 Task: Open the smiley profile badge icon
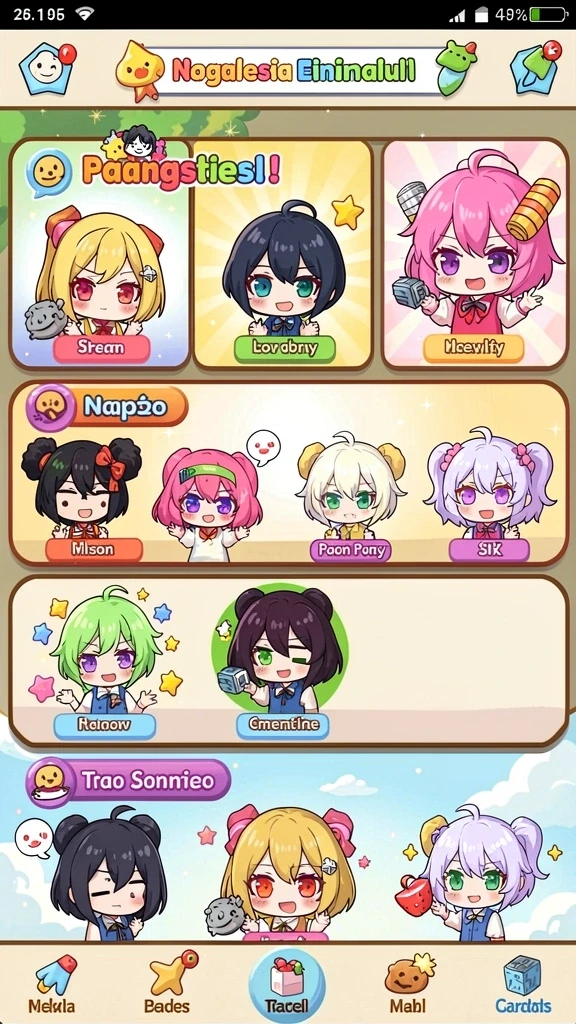point(47,68)
